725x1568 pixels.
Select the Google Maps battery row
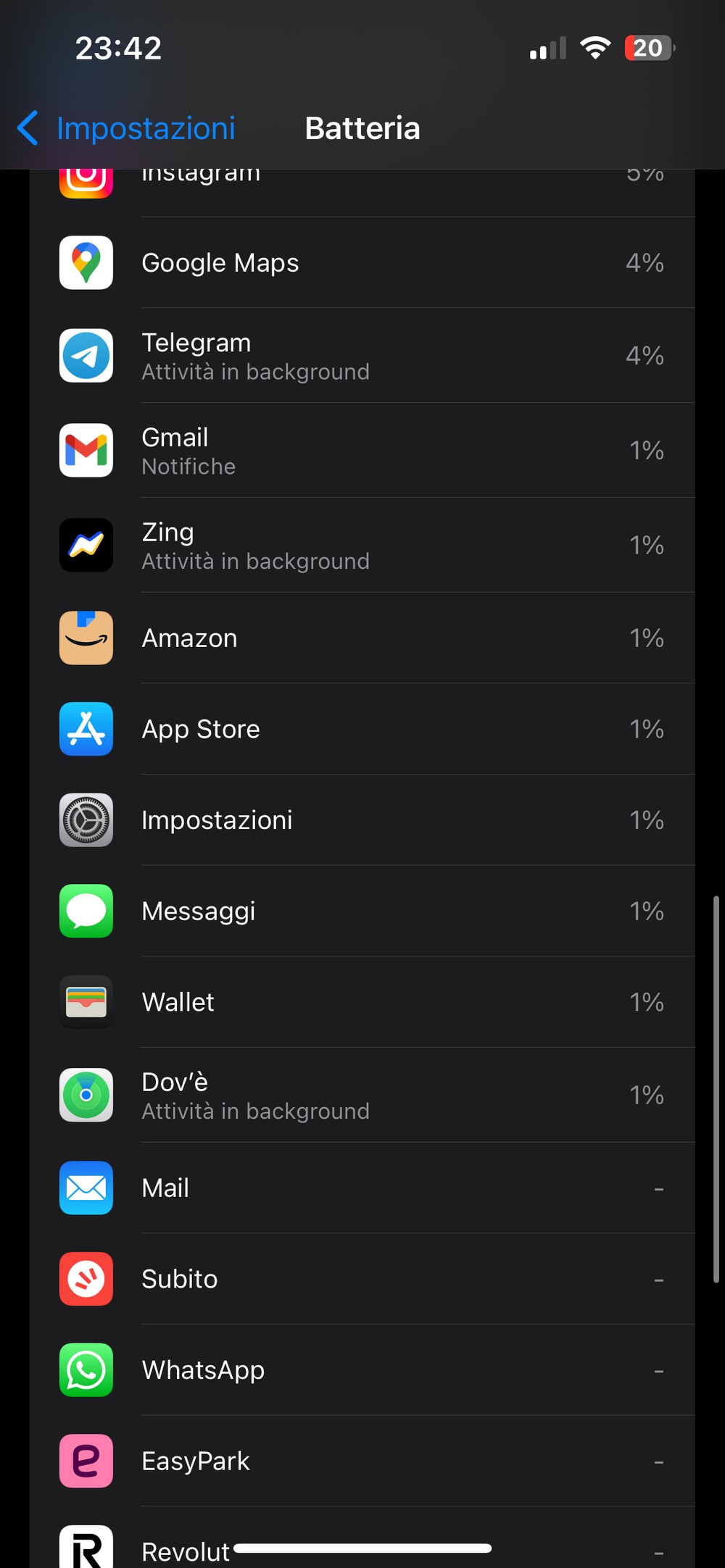tap(362, 262)
